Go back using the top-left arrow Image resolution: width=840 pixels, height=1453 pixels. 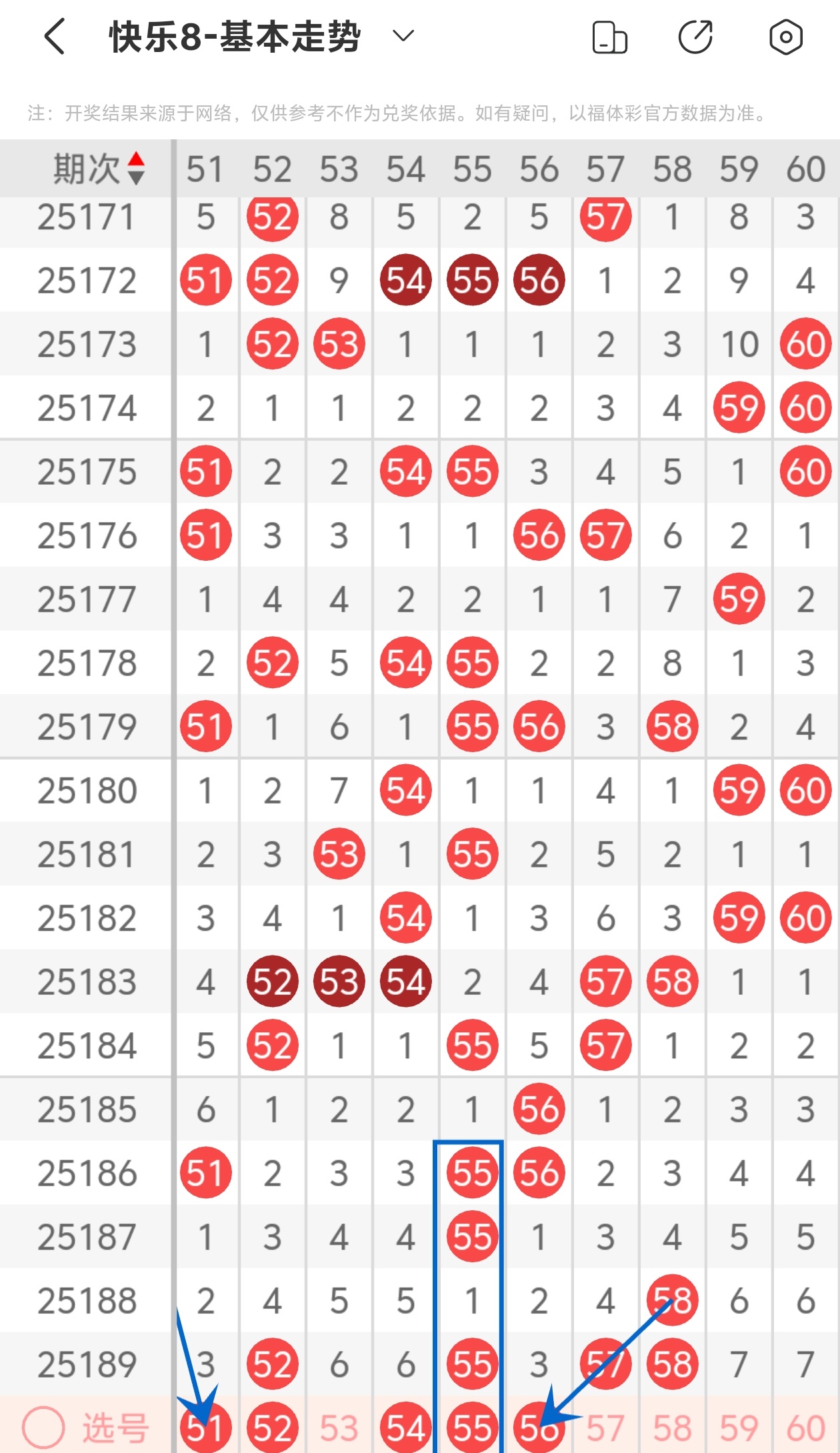click(x=55, y=36)
